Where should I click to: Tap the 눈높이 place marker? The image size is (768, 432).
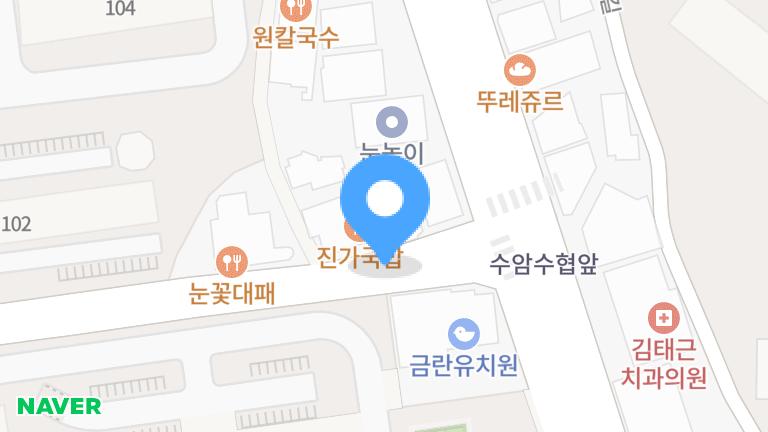[392, 124]
